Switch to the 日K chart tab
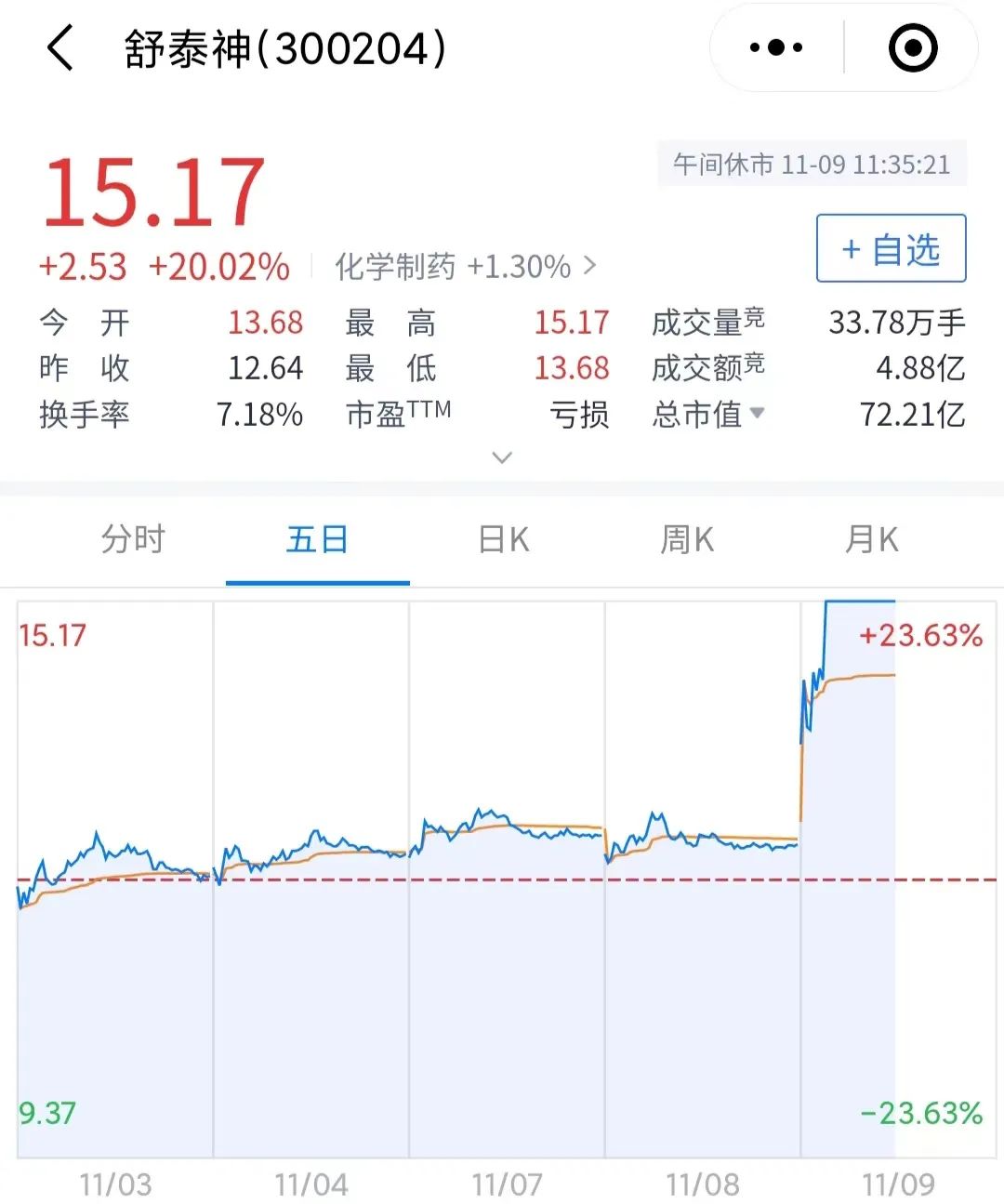This screenshot has width=1004, height=1204. (503, 539)
